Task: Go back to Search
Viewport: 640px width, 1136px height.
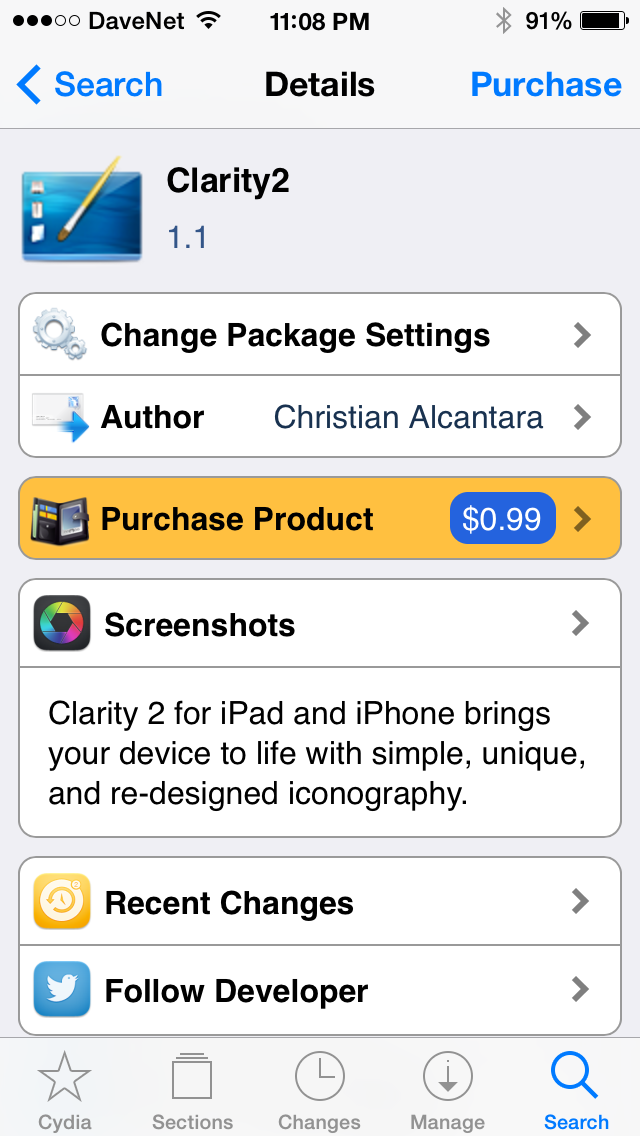Action: 90,85
